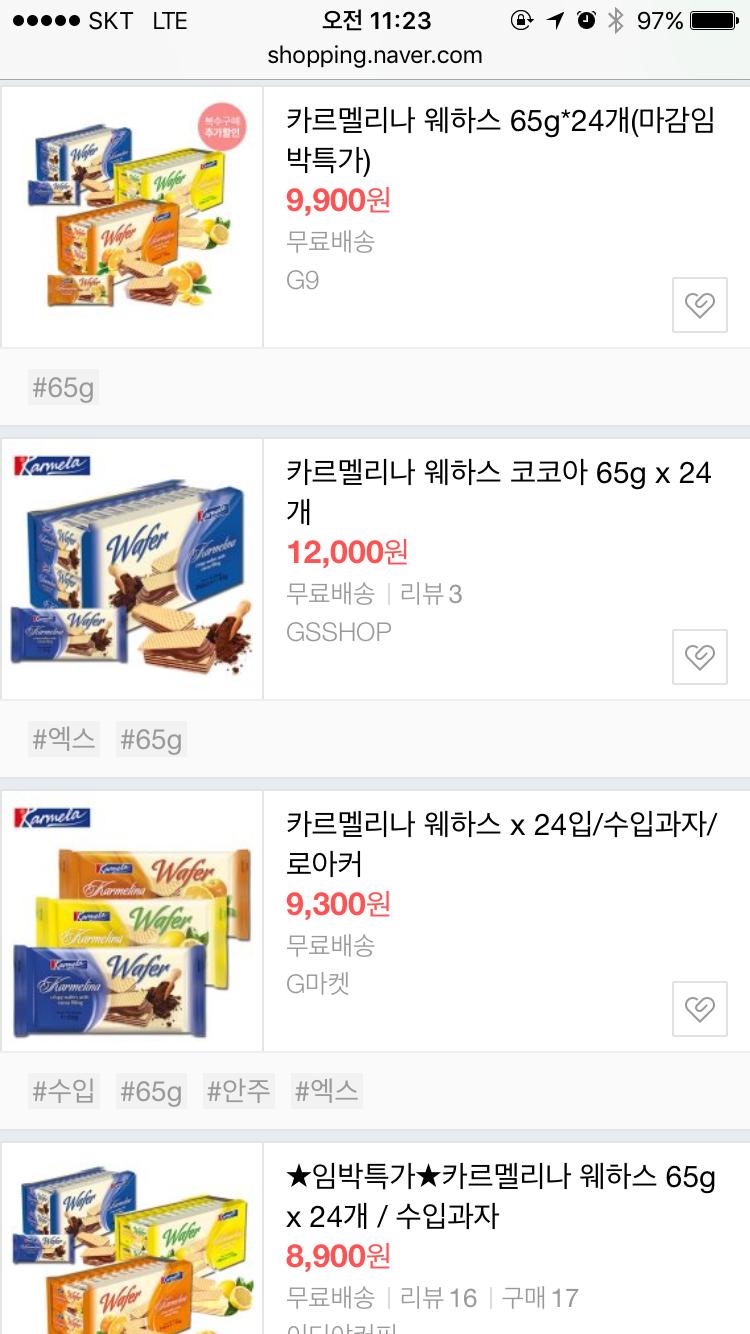Tap the #엑스 tag under the GSSHOP listing
This screenshot has width=750, height=1334.
pos(64,740)
